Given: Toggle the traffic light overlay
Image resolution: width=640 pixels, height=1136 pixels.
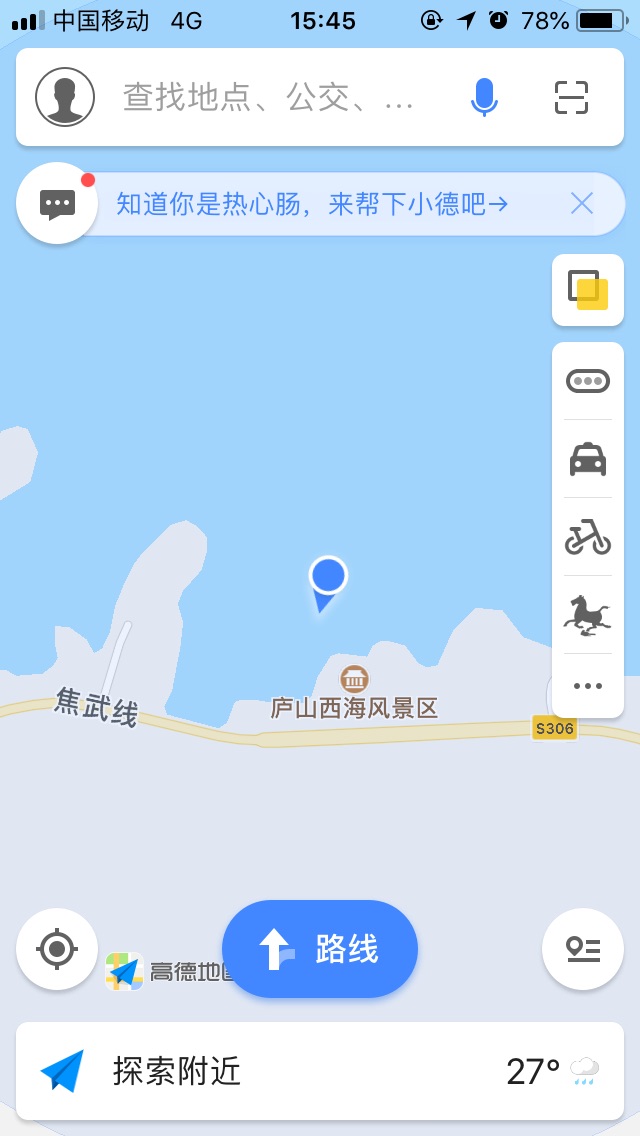Looking at the screenshot, I should [588, 381].
